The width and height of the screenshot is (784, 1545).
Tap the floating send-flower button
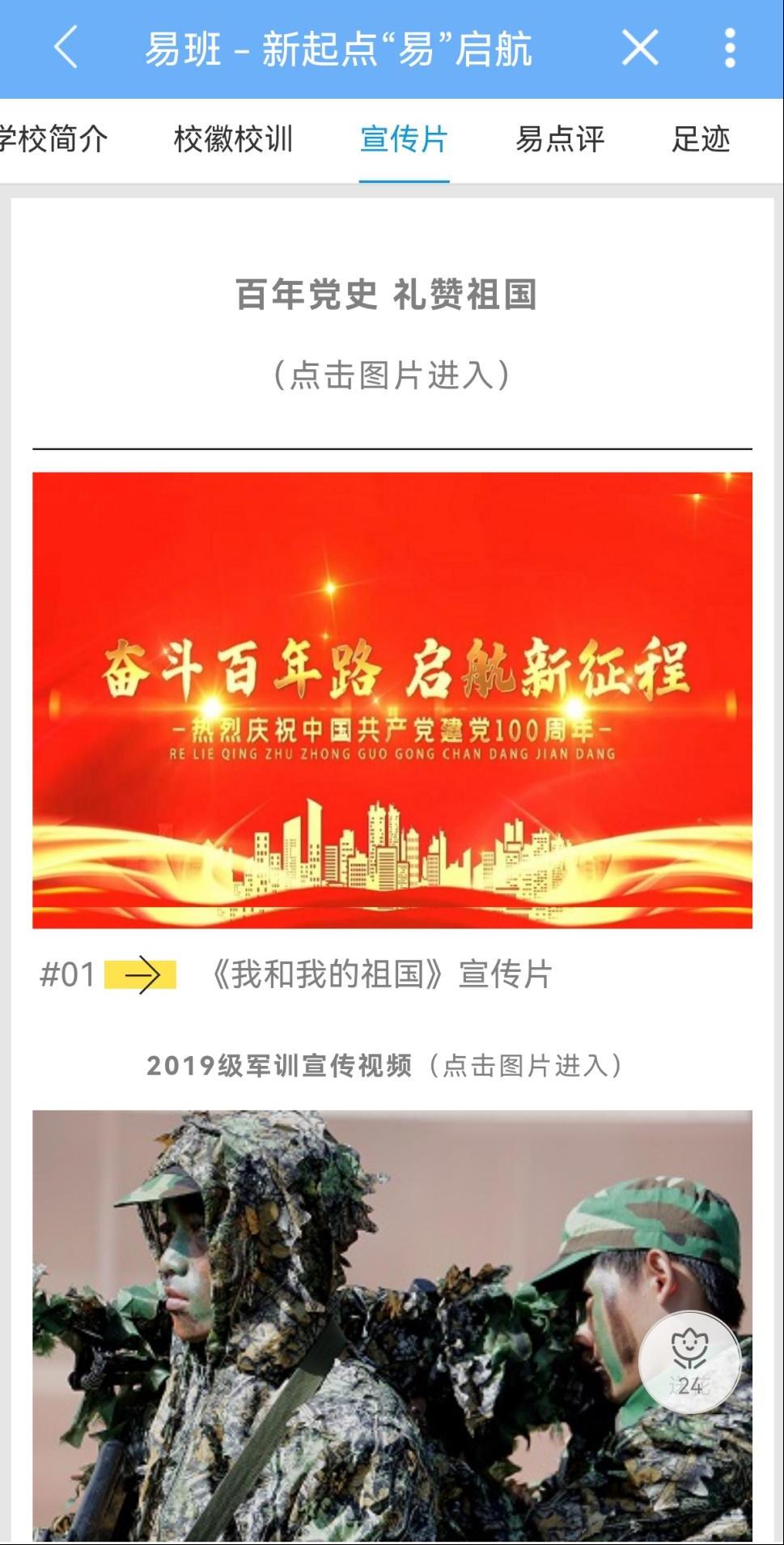tap(689, 1362)
